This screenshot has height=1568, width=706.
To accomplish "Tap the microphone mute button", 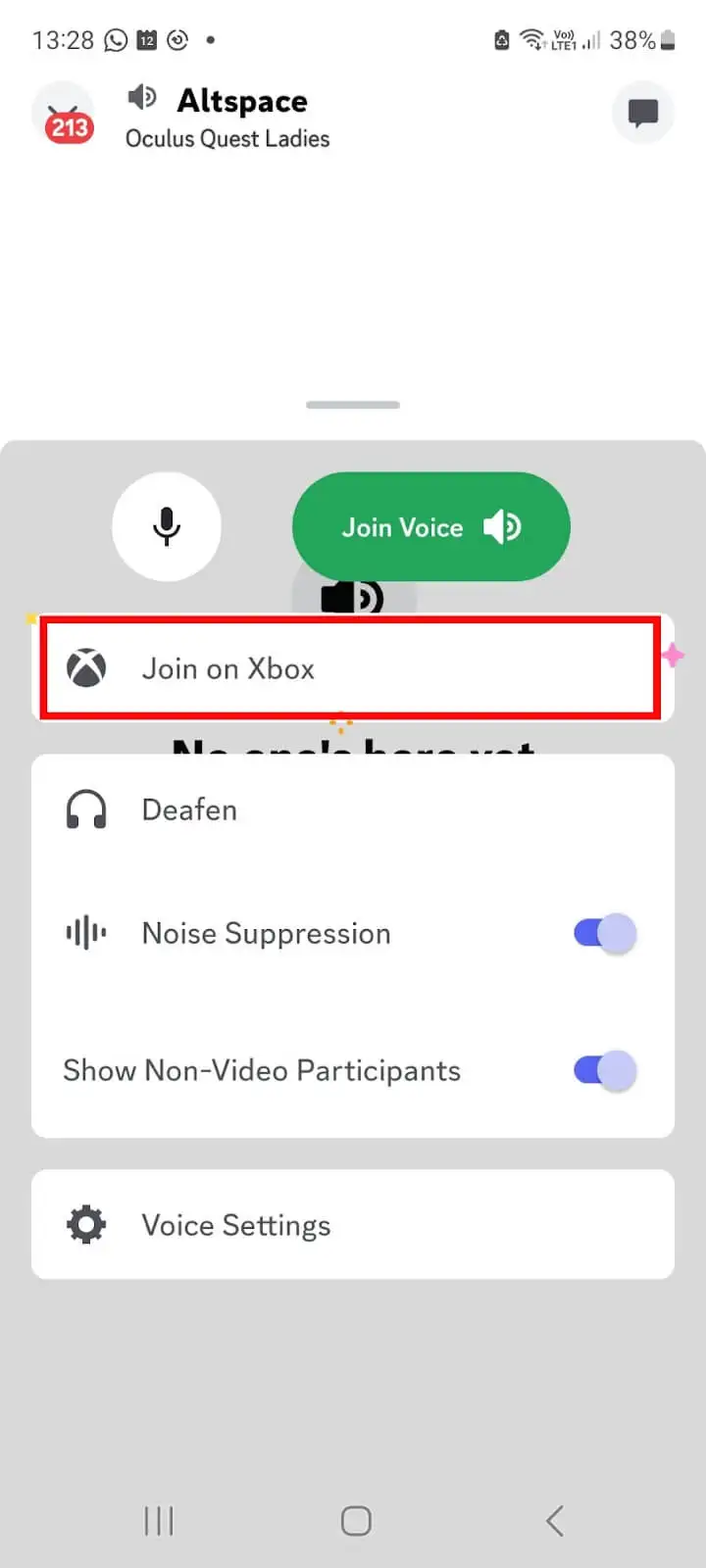I will [167, 526].
